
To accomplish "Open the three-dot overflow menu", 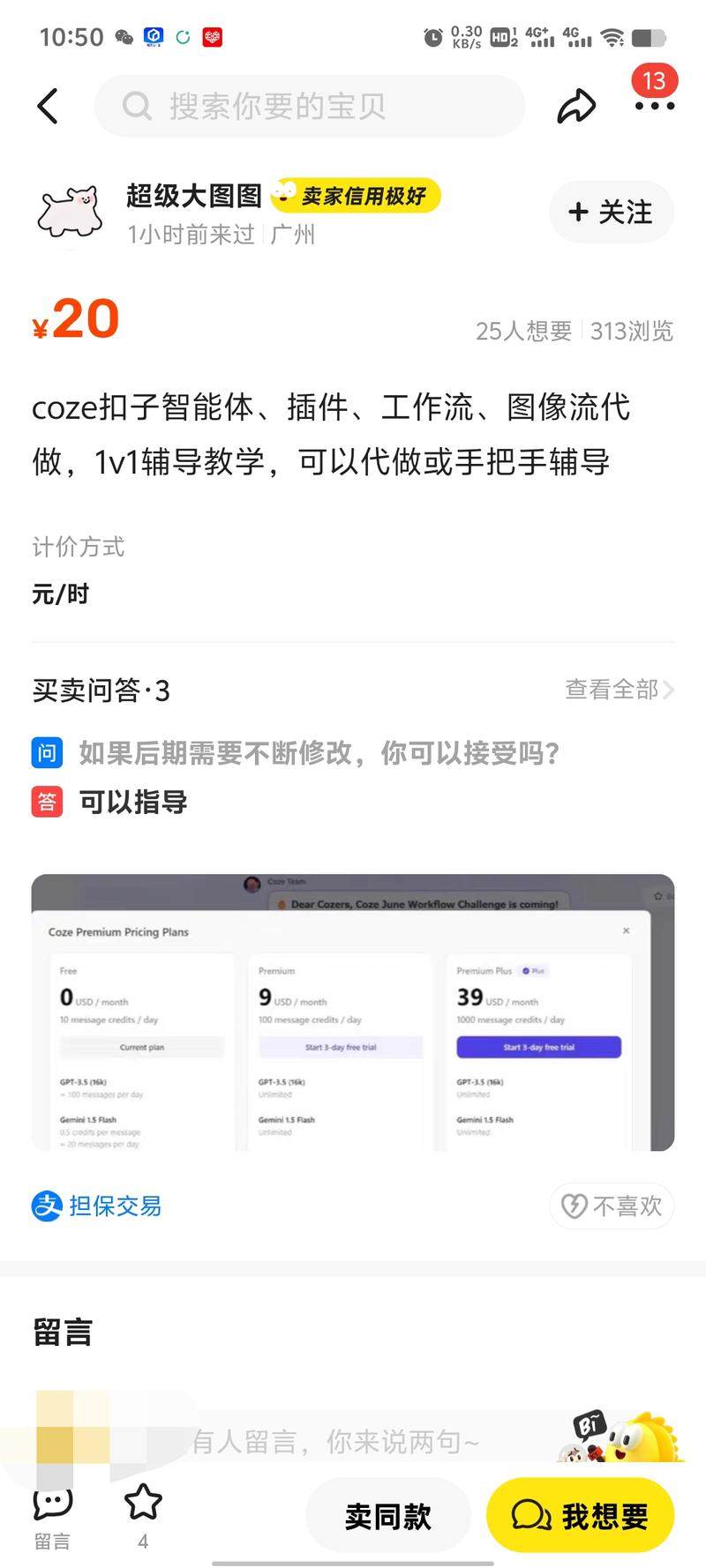I will [x=654, y=106].
